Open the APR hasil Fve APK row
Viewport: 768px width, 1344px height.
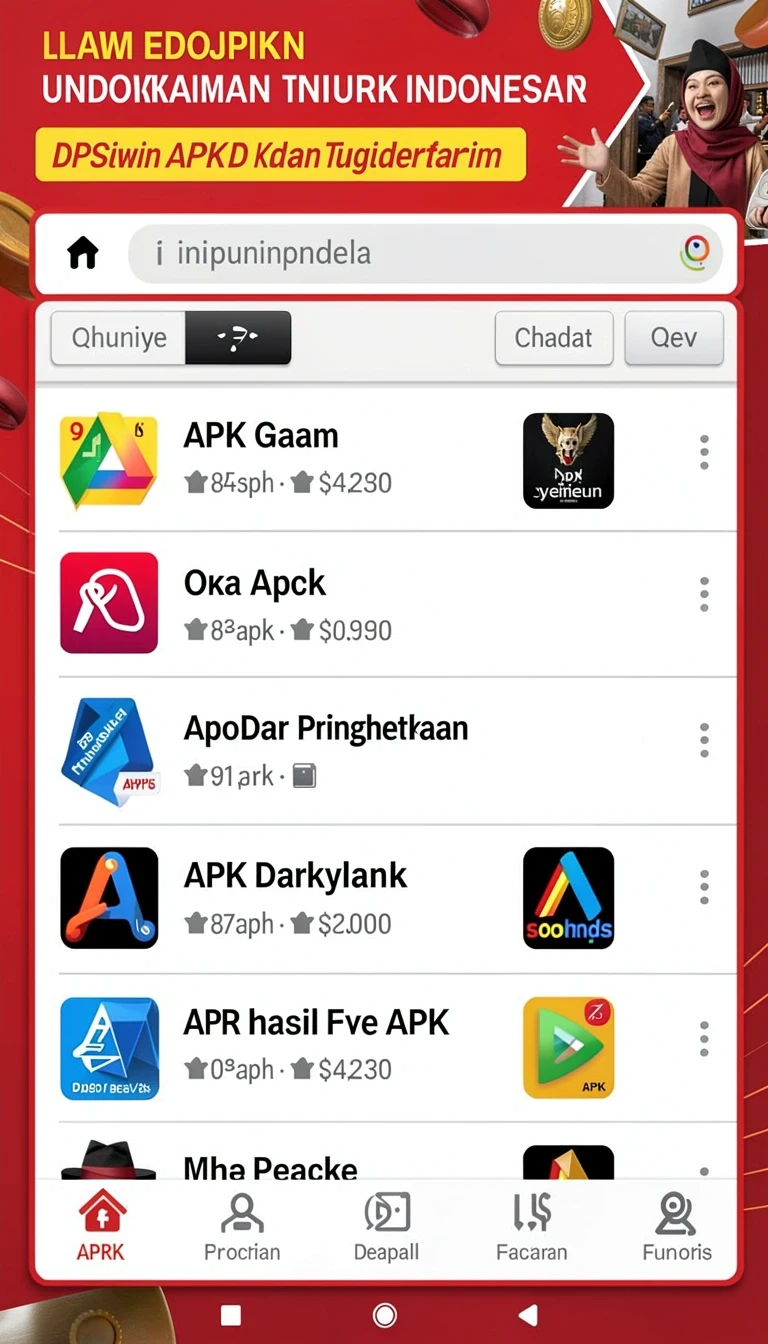[x=386, y=1047]
